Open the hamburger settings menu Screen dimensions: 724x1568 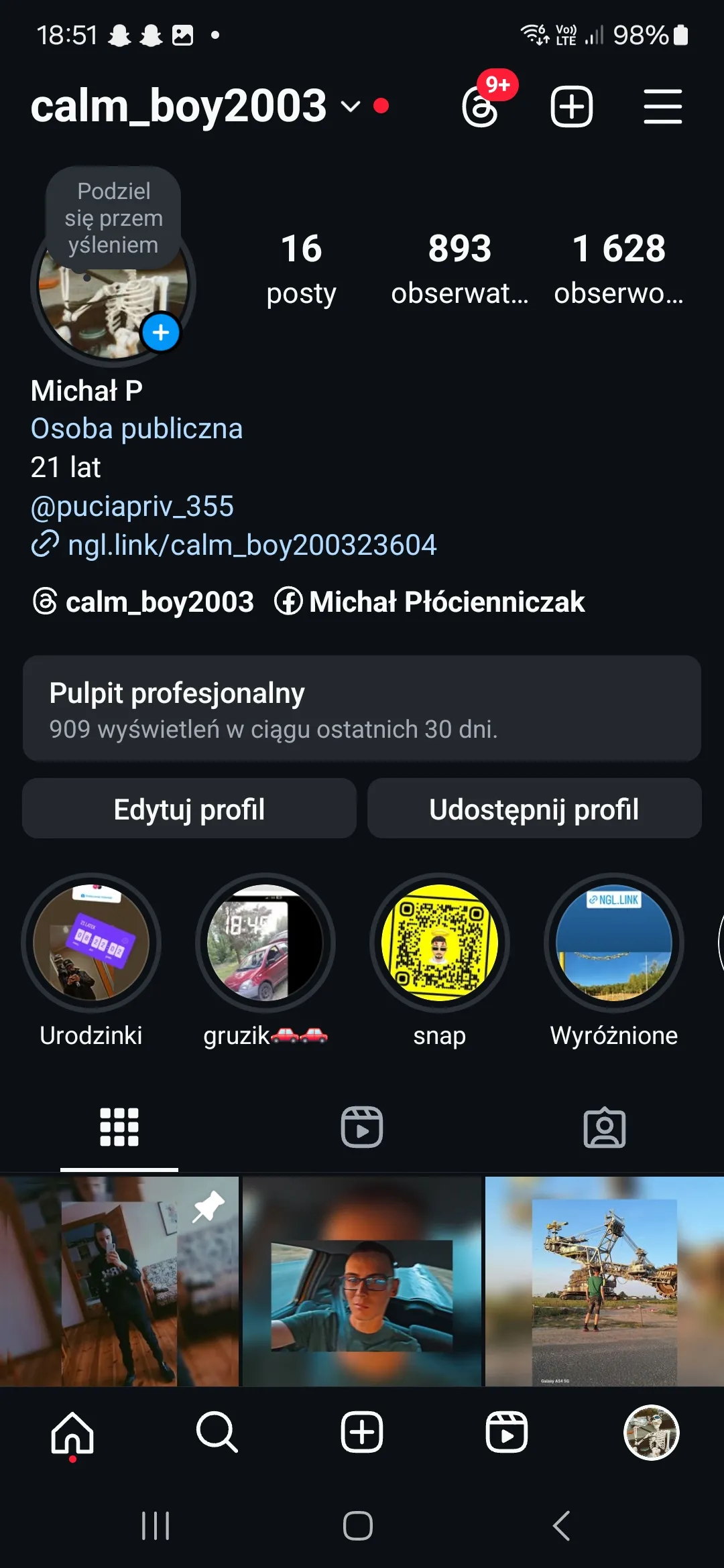[x=662, y=107]
